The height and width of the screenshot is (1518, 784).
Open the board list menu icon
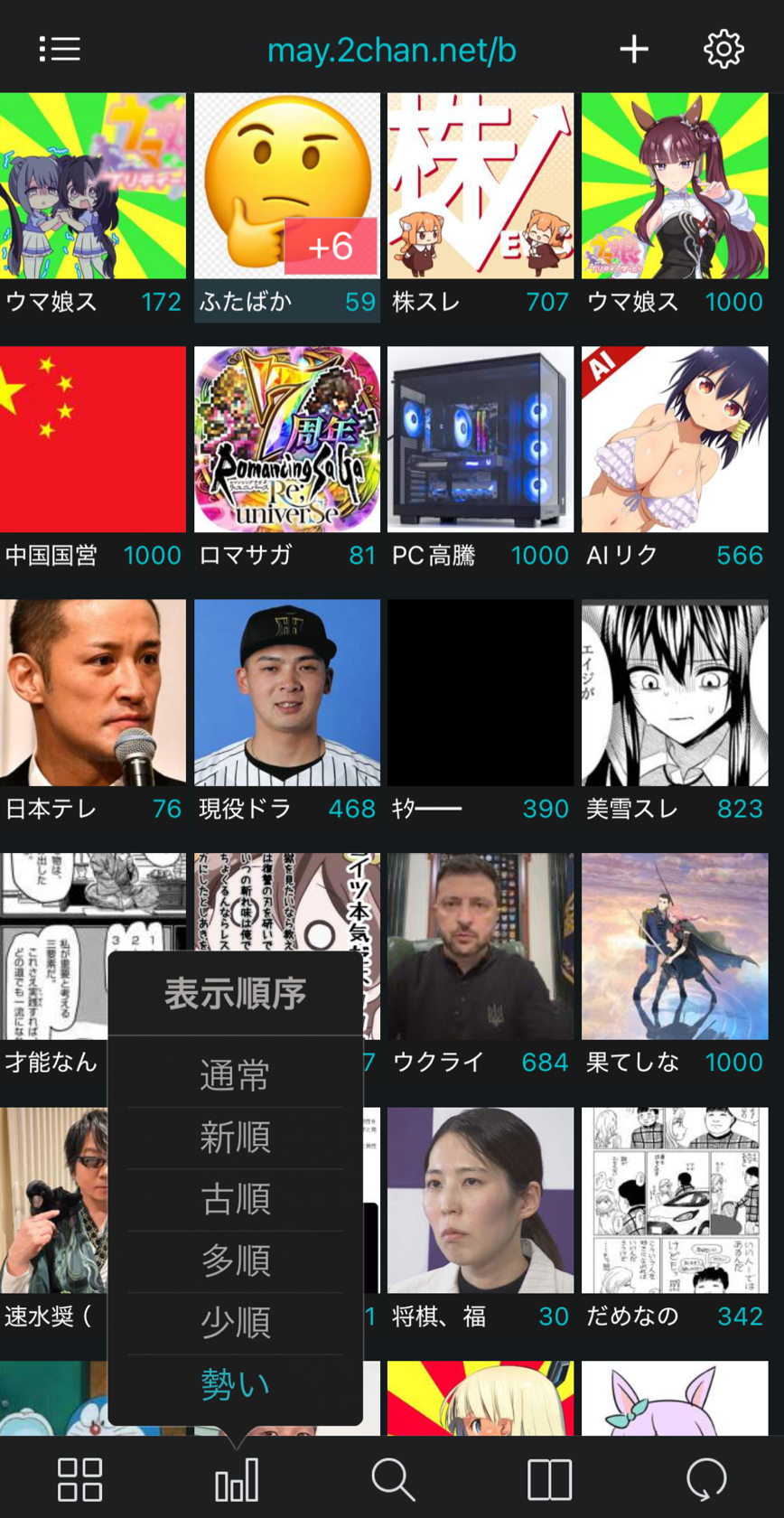point(60,49)
